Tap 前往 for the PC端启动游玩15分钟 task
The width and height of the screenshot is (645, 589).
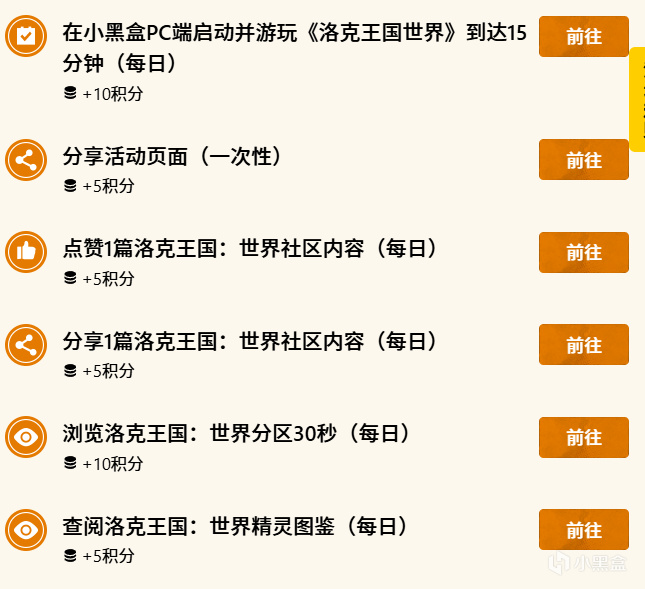point(583,37)
